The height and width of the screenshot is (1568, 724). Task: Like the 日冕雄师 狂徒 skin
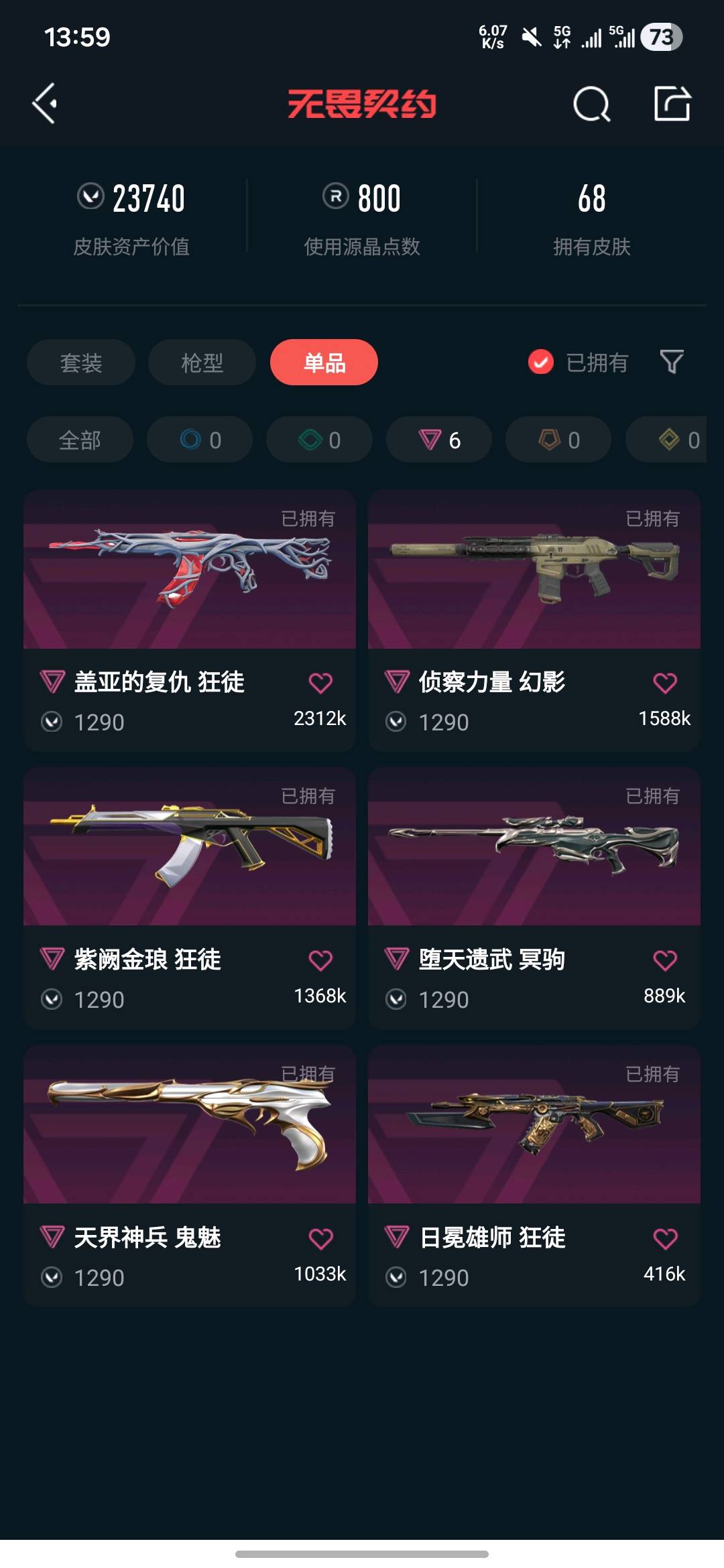click(x=665, y=1238)
